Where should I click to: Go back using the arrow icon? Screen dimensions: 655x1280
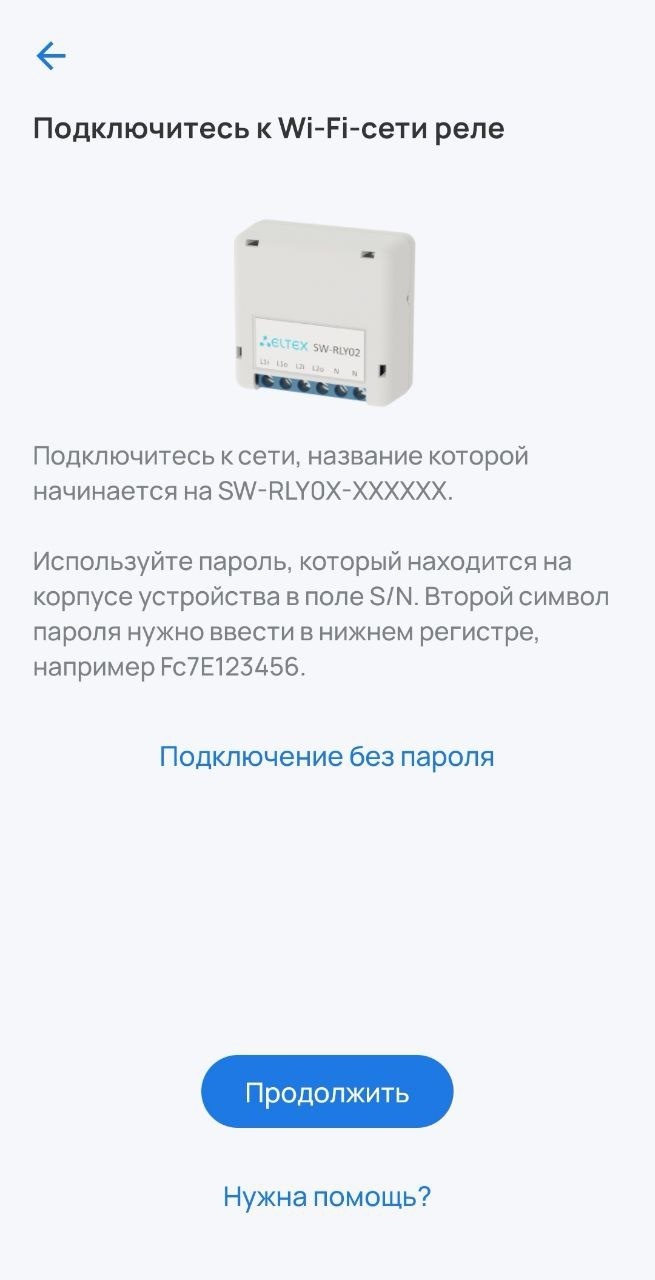click(x=50, y=56)
